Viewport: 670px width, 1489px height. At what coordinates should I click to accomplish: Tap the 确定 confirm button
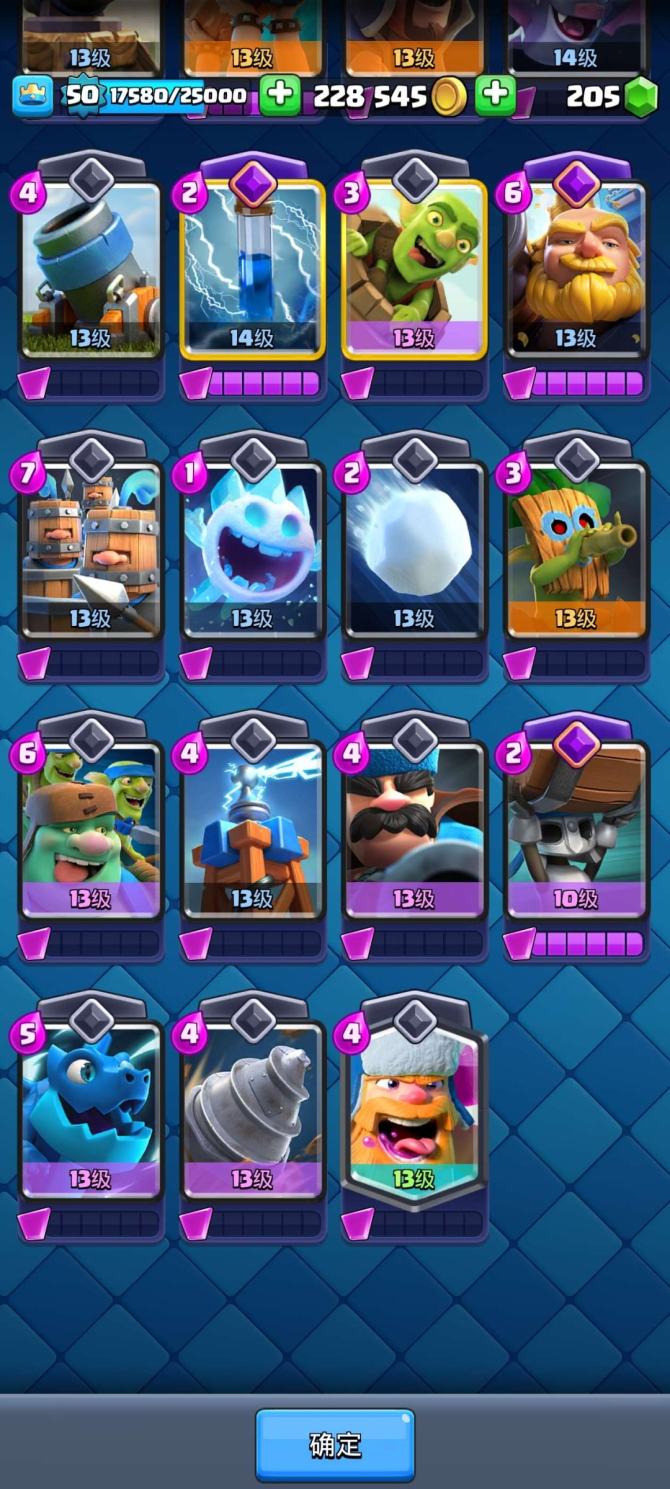pyautogui.click(x=334, y=1444)
